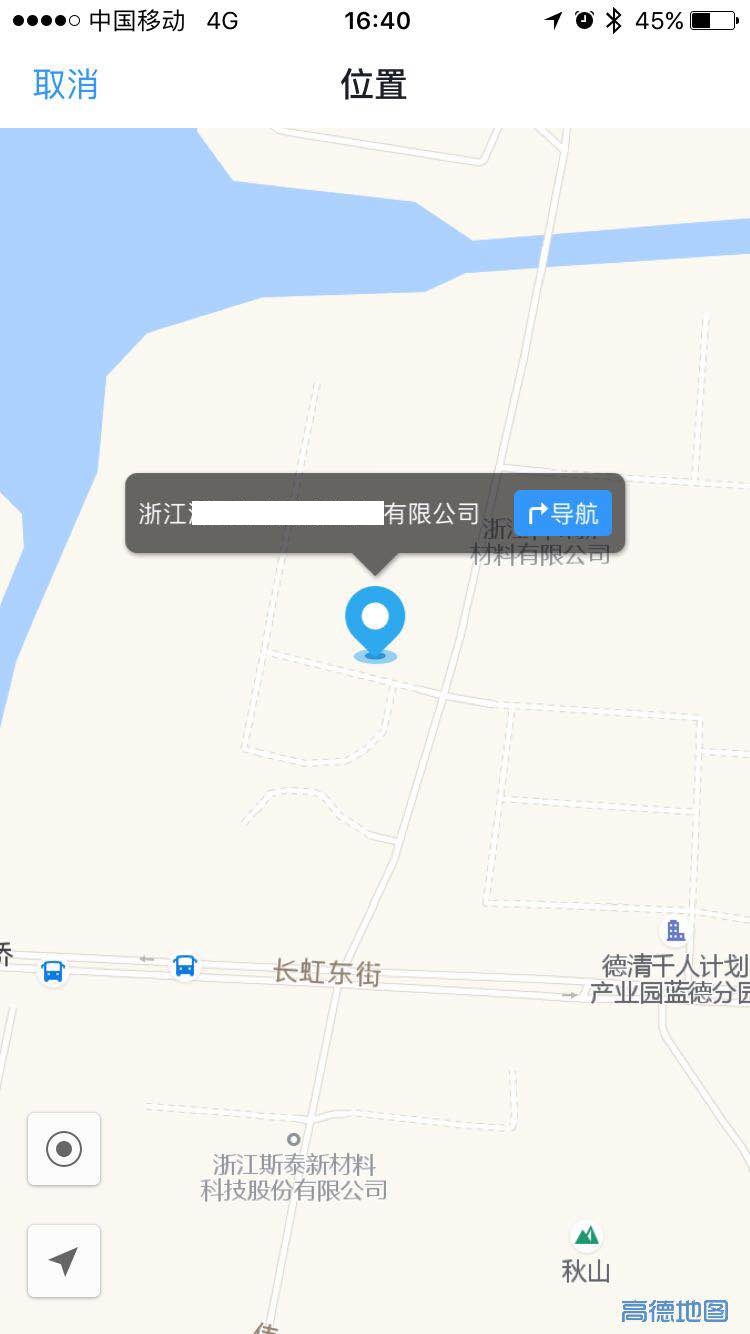Tap the compass arrow location button
The width and height of the screenshot is (750, 1334).
point(64,1261)
